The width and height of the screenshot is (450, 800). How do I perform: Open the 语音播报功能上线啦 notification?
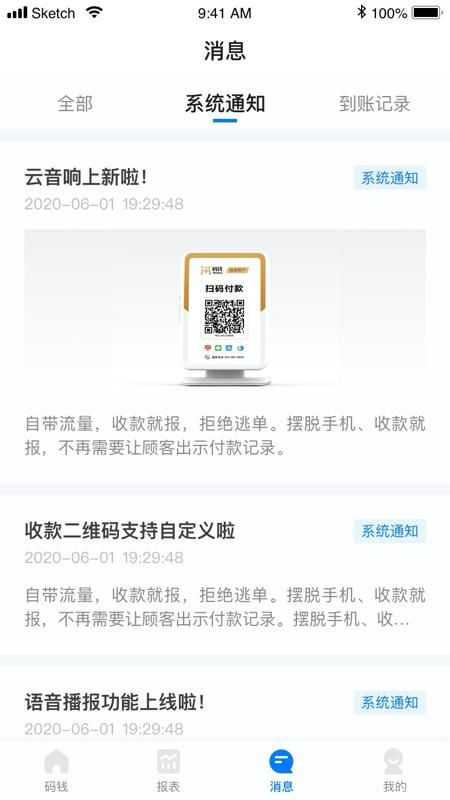(x=225, y=704)
